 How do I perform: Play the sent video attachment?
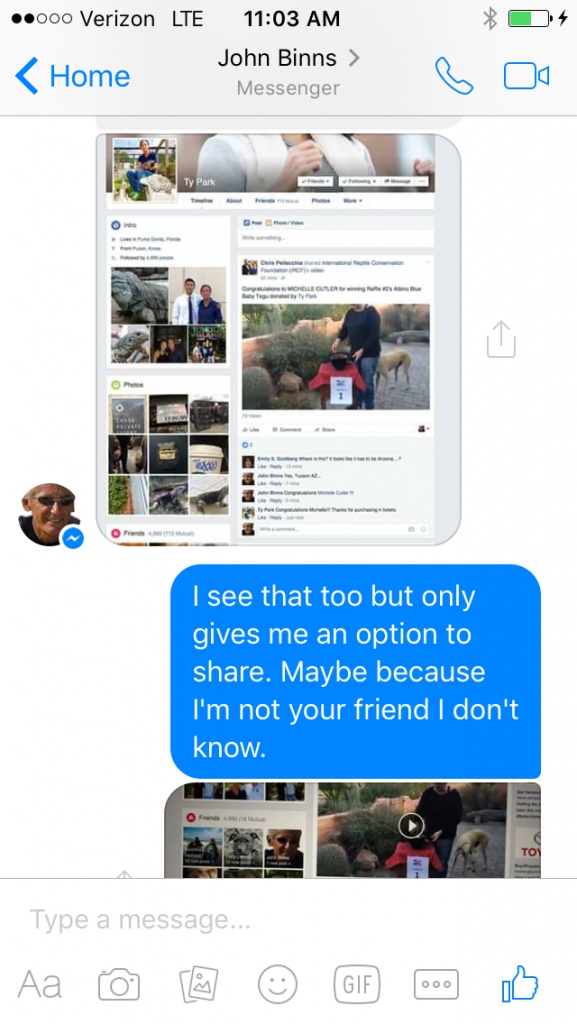coord(411,825)
